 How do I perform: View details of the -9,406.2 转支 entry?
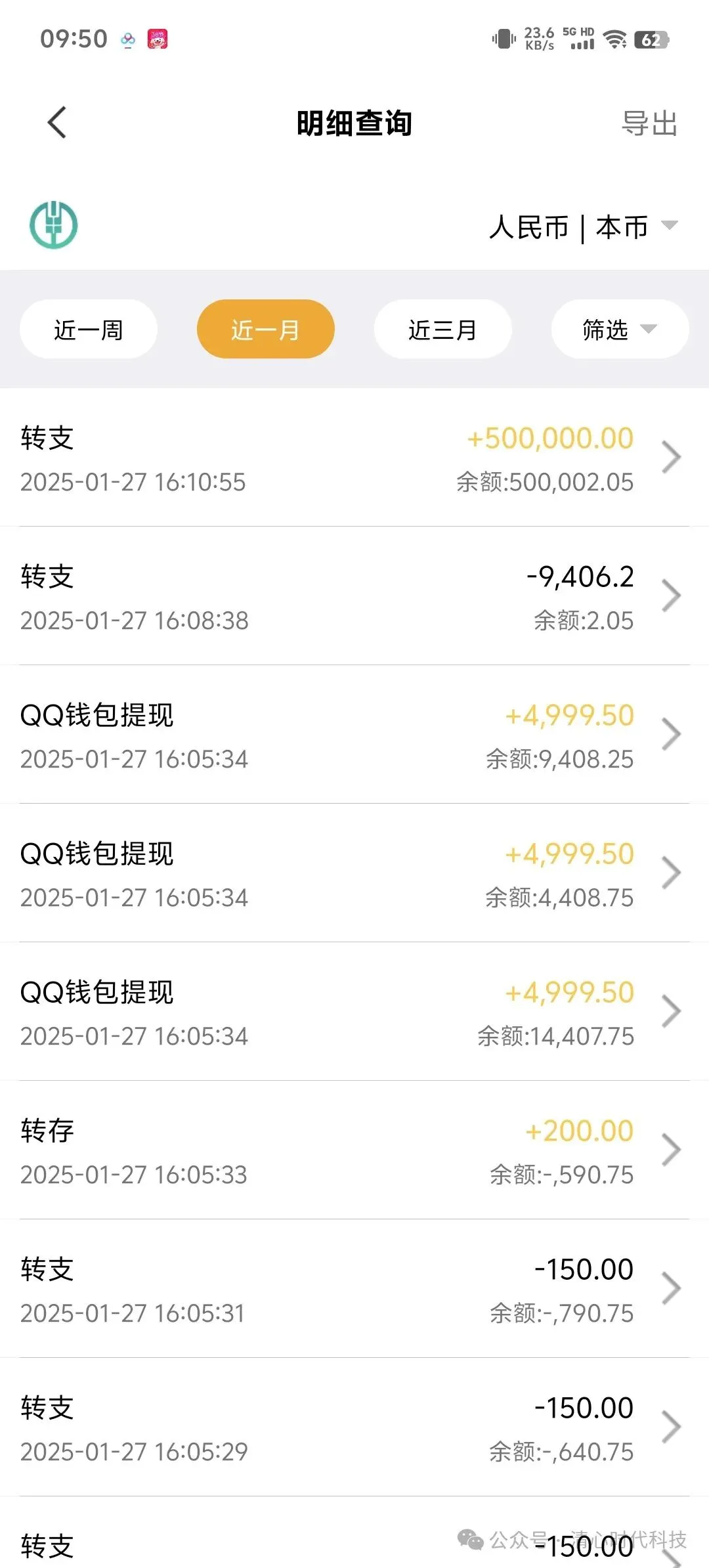[354, 597]
